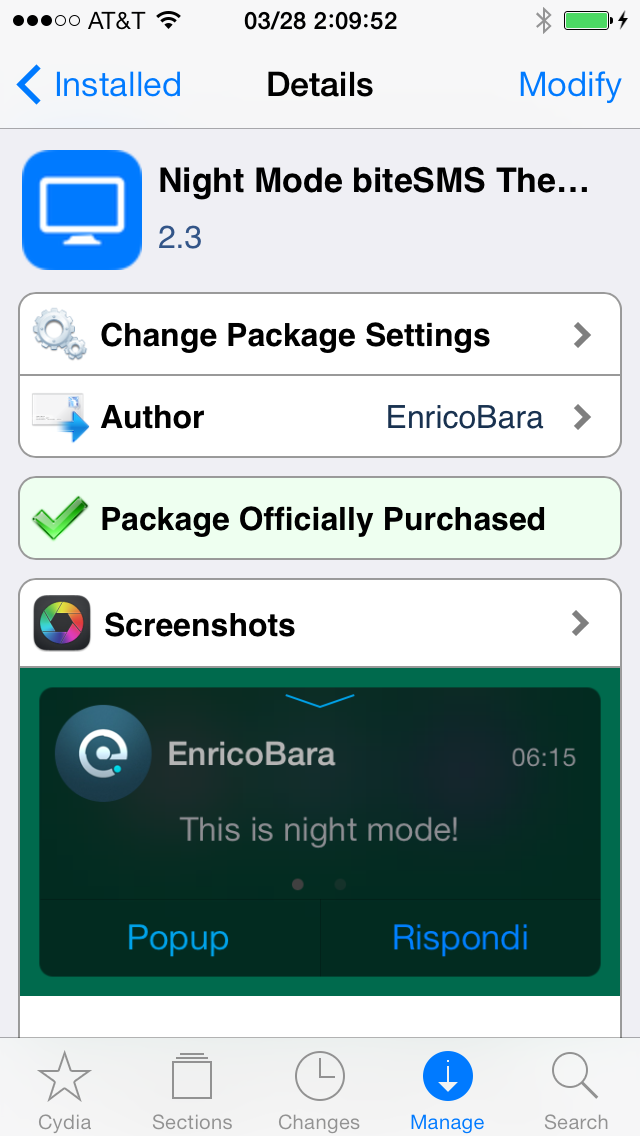The height and width of the screenshot is (1136, 640).
Task: Go back to the Installed list
Action: coord(99,85)
